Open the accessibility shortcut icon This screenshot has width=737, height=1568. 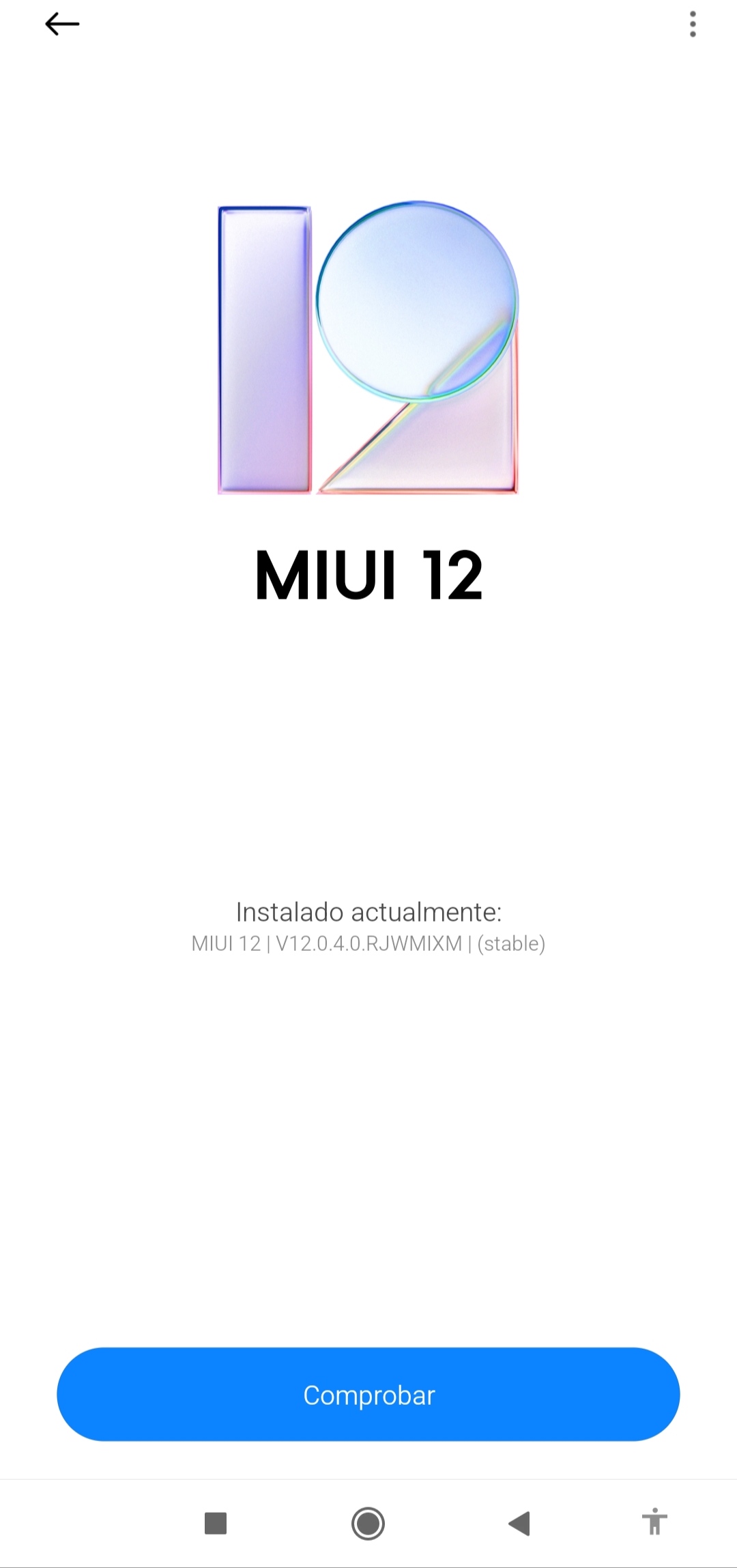tap(654, 1522)
